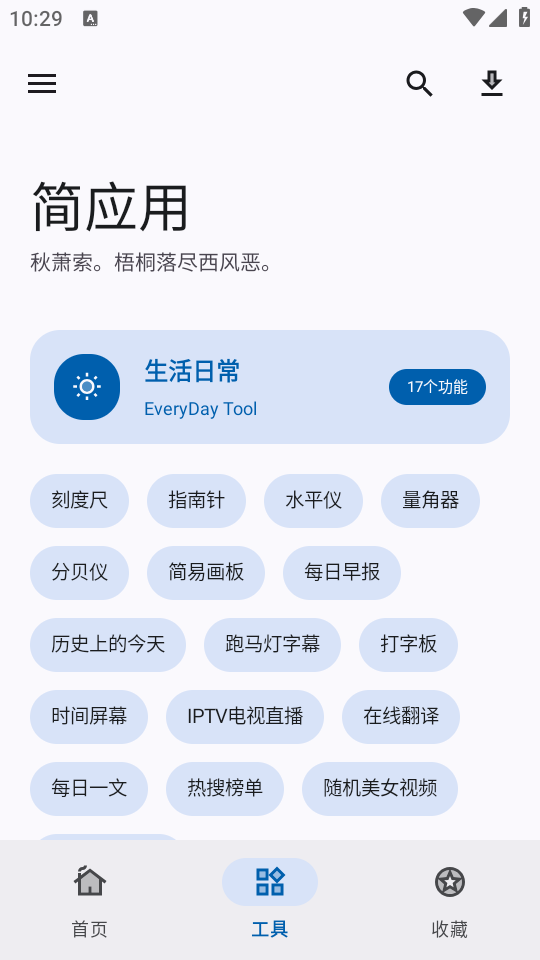This screenshot has height=960, width=540.
Task: Open the 指南针 compass chip
Action: tap(197, 501)
